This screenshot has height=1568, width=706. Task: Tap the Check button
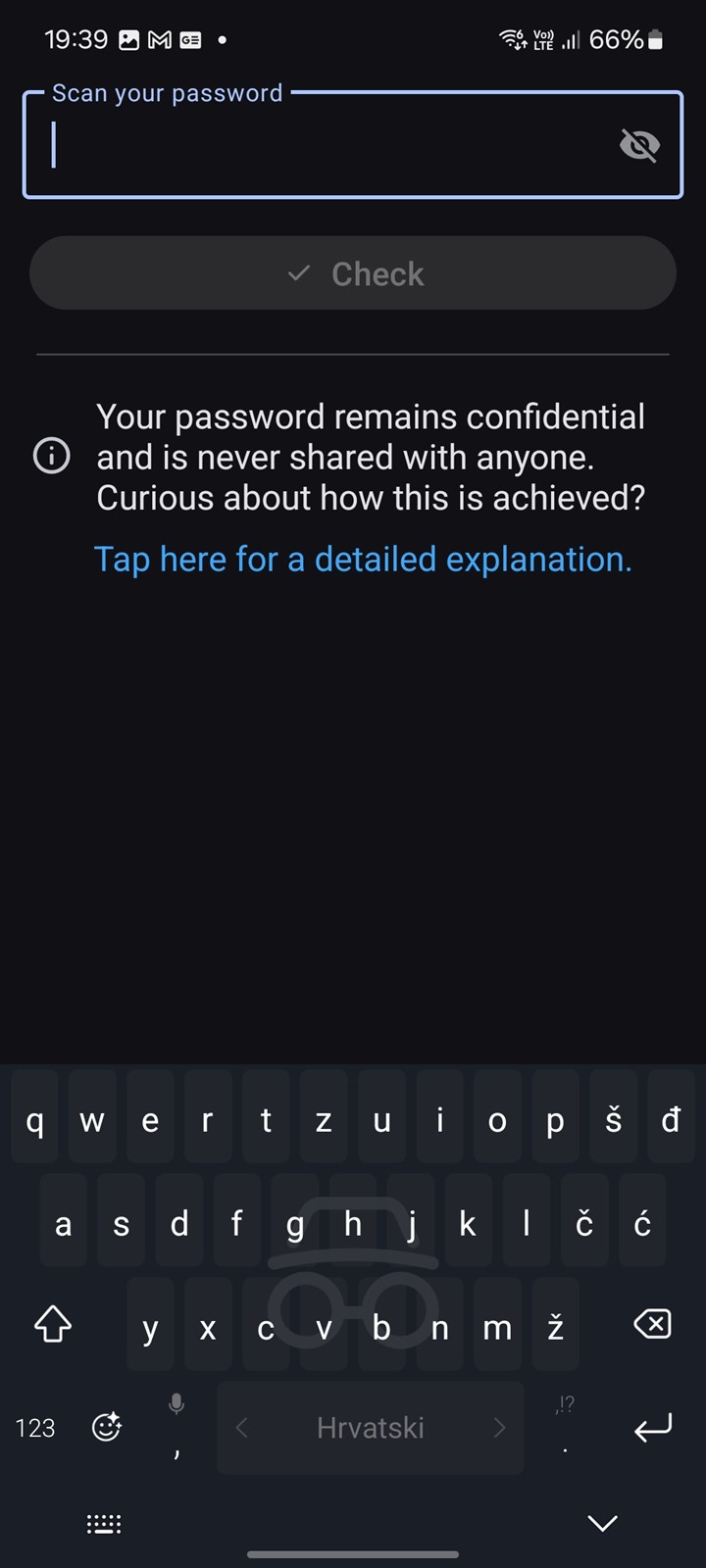point(353,273)
